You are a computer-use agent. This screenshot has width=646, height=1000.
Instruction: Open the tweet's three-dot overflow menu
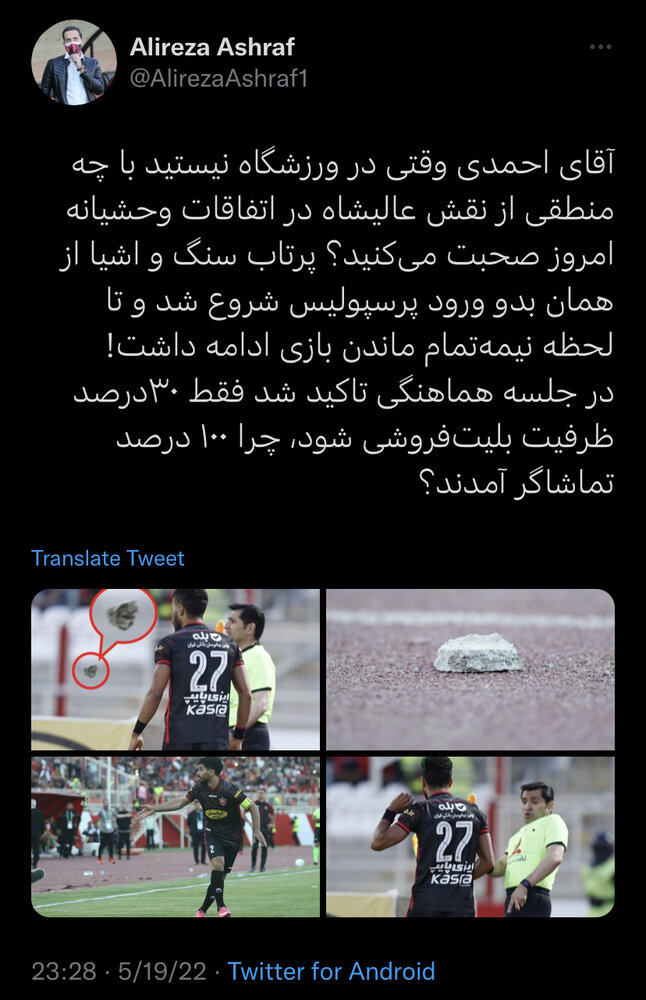[x=599, y=47]
